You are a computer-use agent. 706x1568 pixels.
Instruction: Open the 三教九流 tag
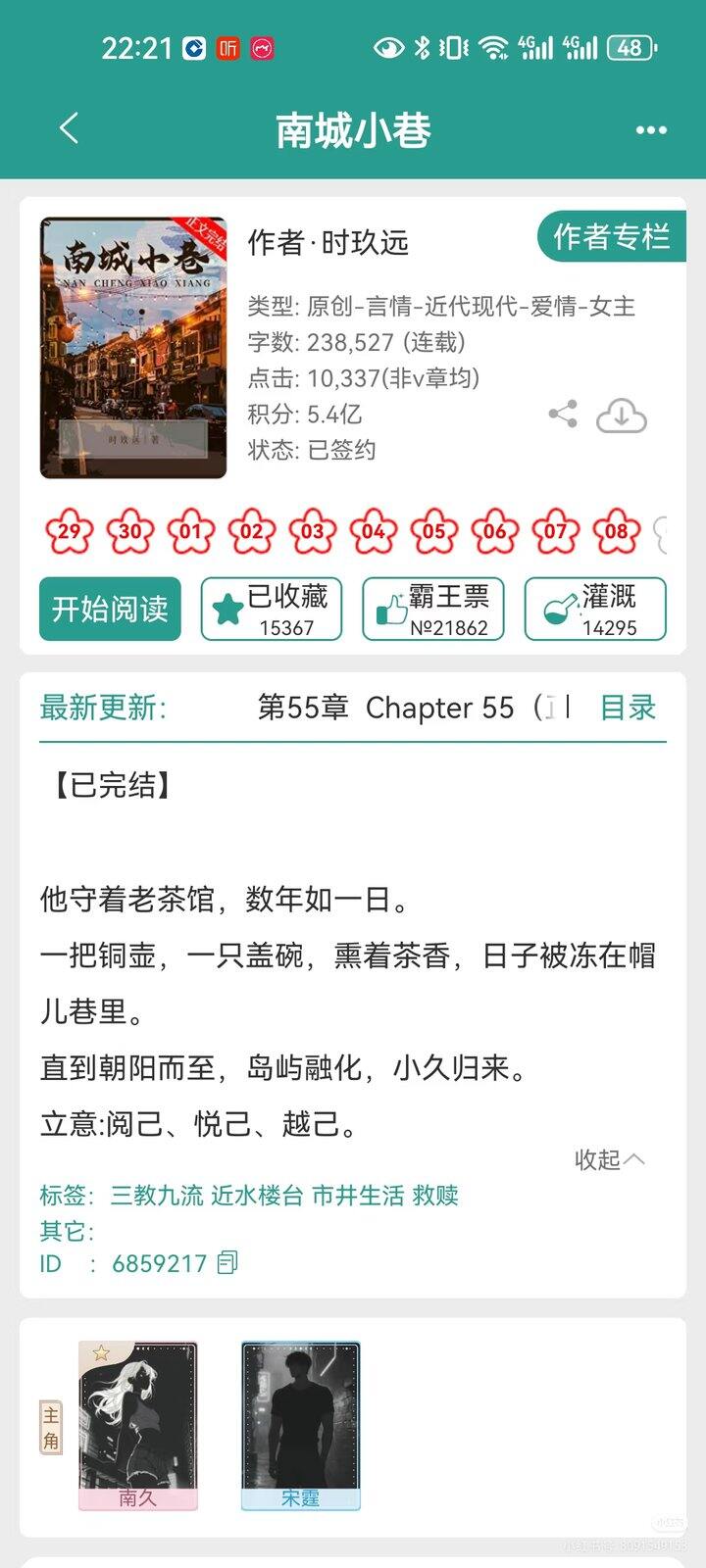coord(157,1196)
